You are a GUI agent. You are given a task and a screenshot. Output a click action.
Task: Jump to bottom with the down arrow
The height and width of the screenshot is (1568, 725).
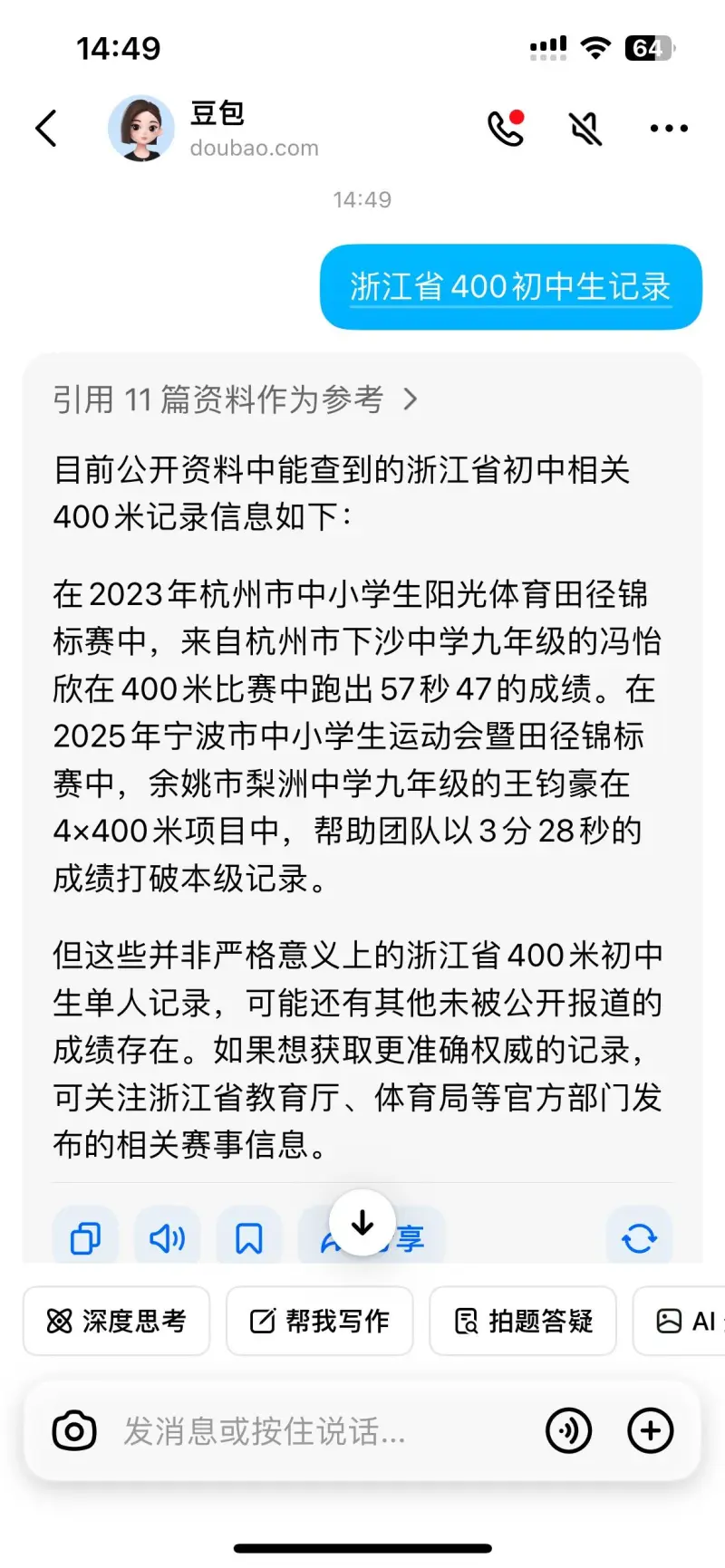coord(362,1223)
